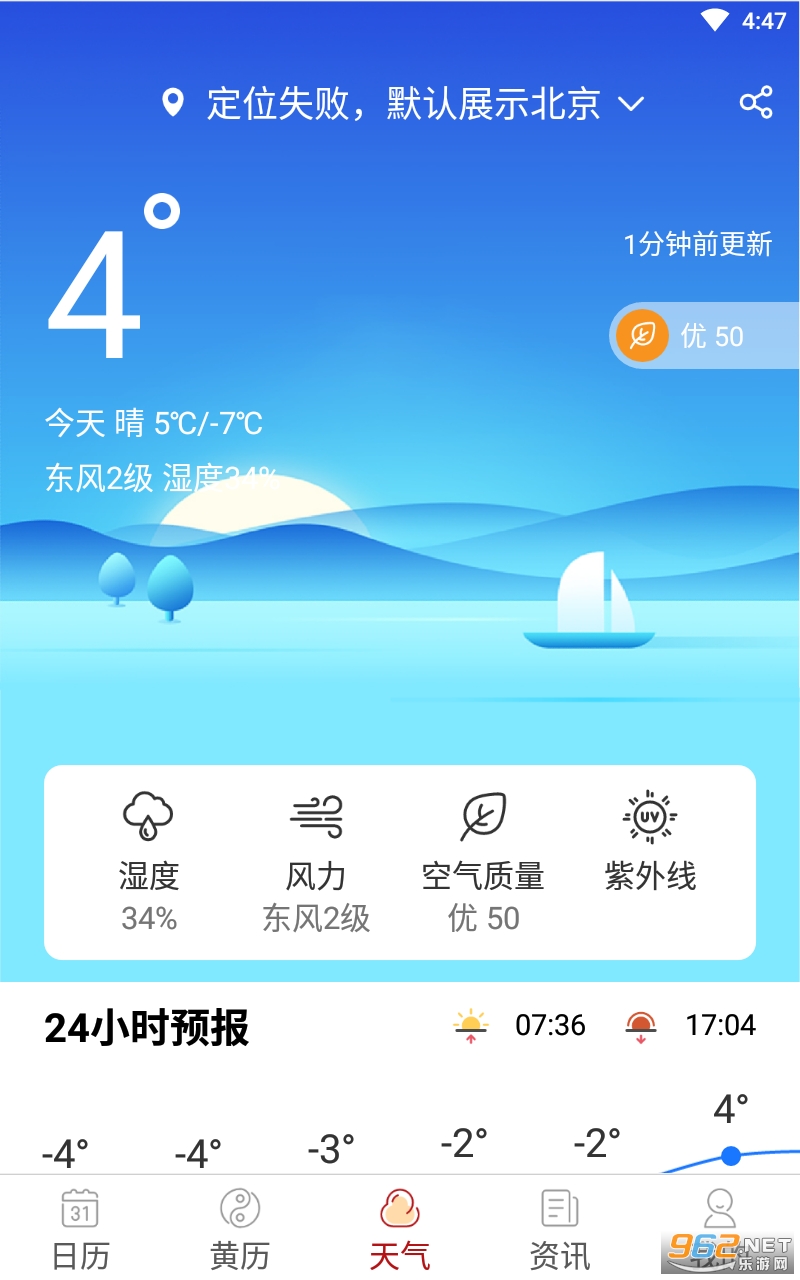This screenshot has height=1280, width=800.
Task: Share the weather via share icon
Action: coord(756,103)
